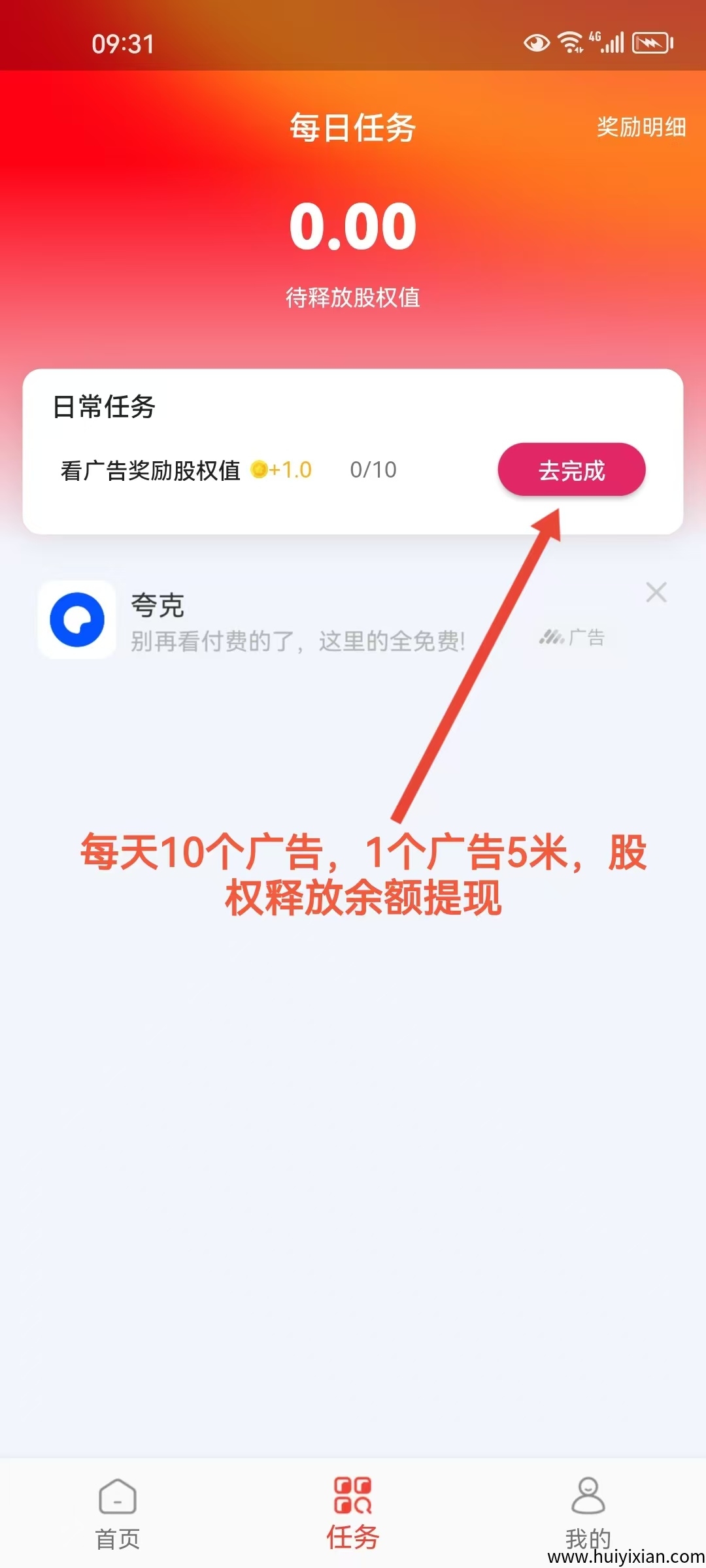Open the 首页 home tab icon
The height and width of the screenshot is (1568, 706).
[116, 1497]
